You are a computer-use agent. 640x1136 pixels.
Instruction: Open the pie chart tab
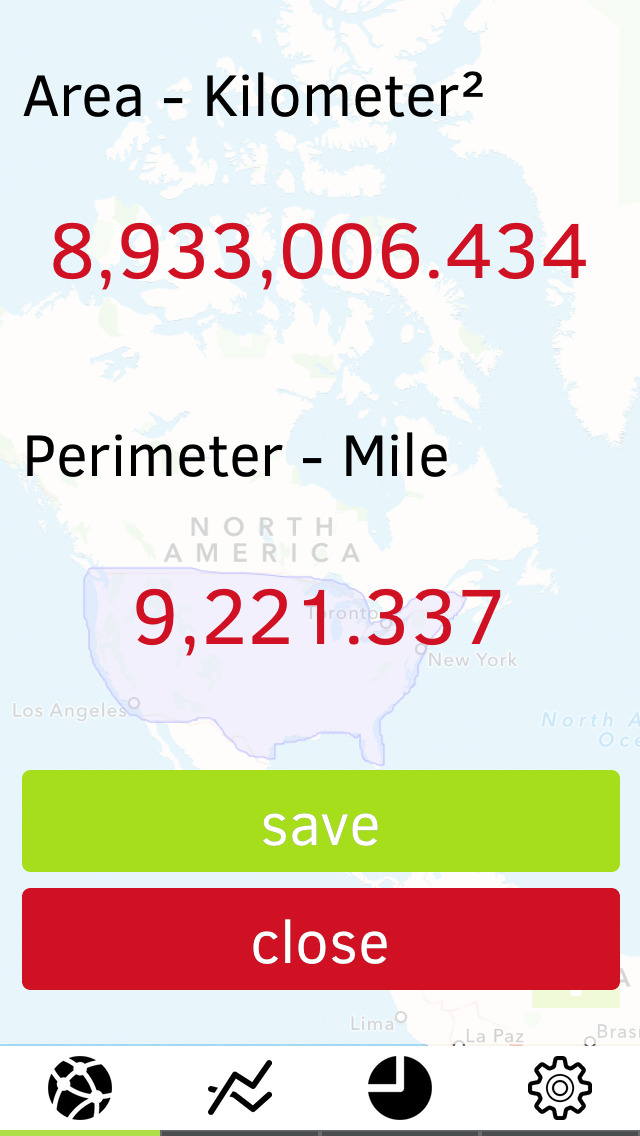[400, 1088]
